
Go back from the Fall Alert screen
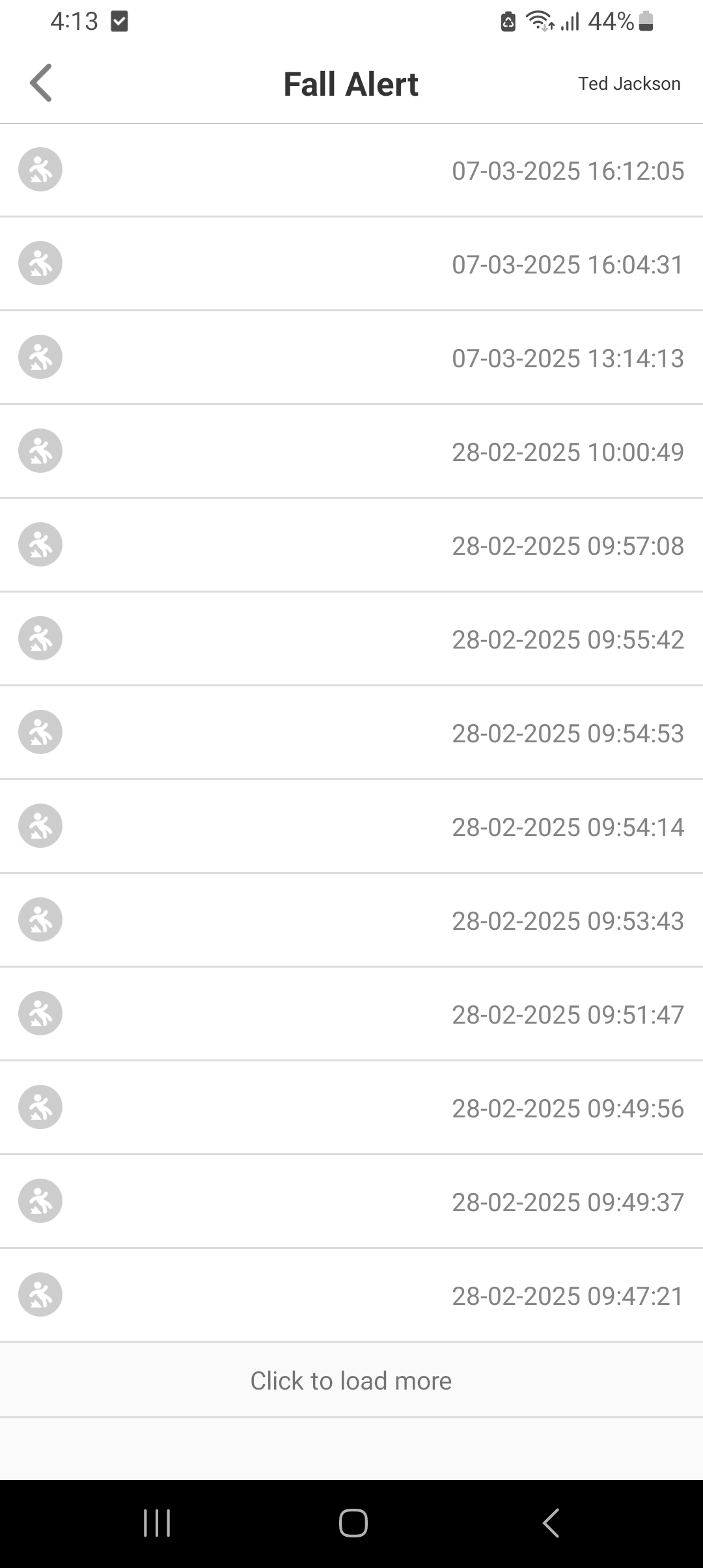tap(40, 83)
